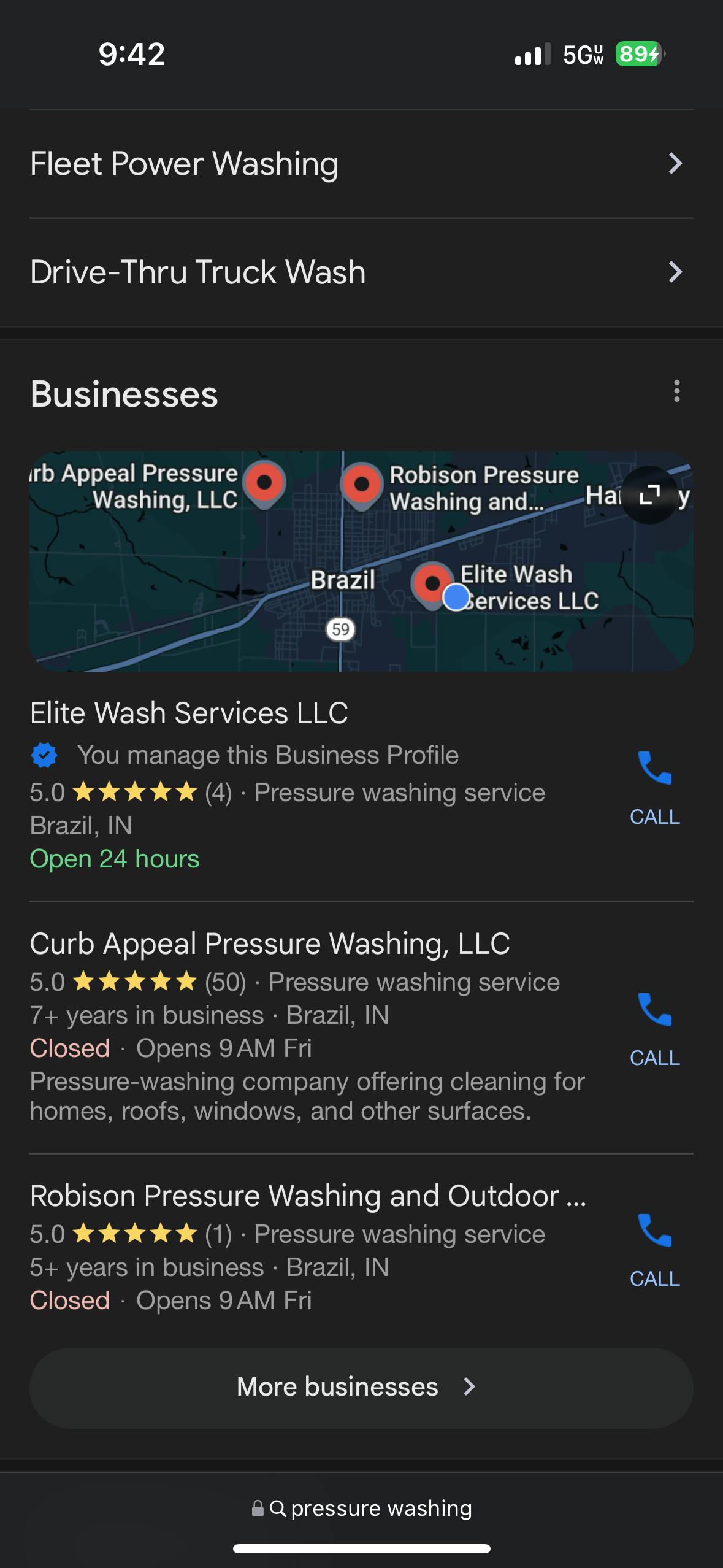
Task: Tap the pressure washing address bar
Action: point(362,1508)
